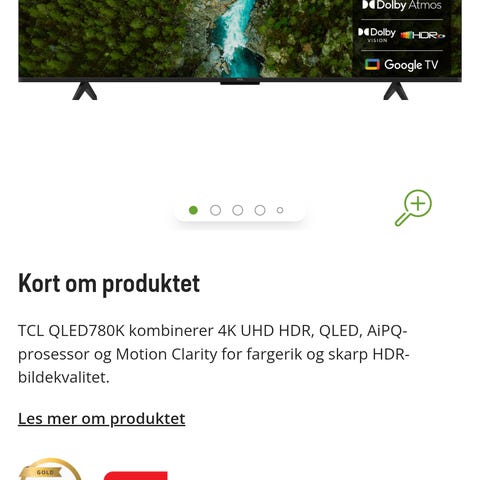Image resolution: width=480 pixels, height=480 pixels.
Task: Go to the fourth carousel image dot
Action: (260, 210)
